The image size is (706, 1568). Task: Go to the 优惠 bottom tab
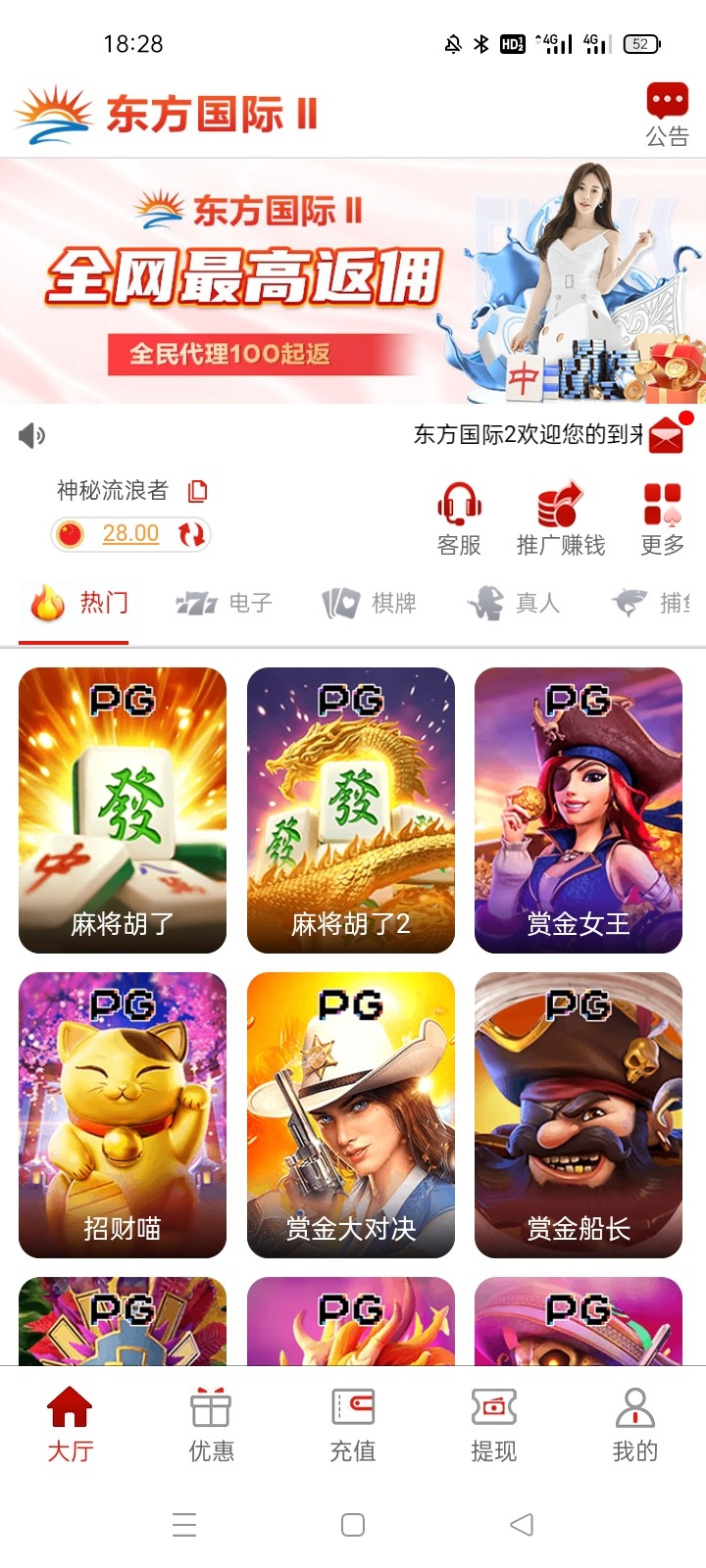212,1426
